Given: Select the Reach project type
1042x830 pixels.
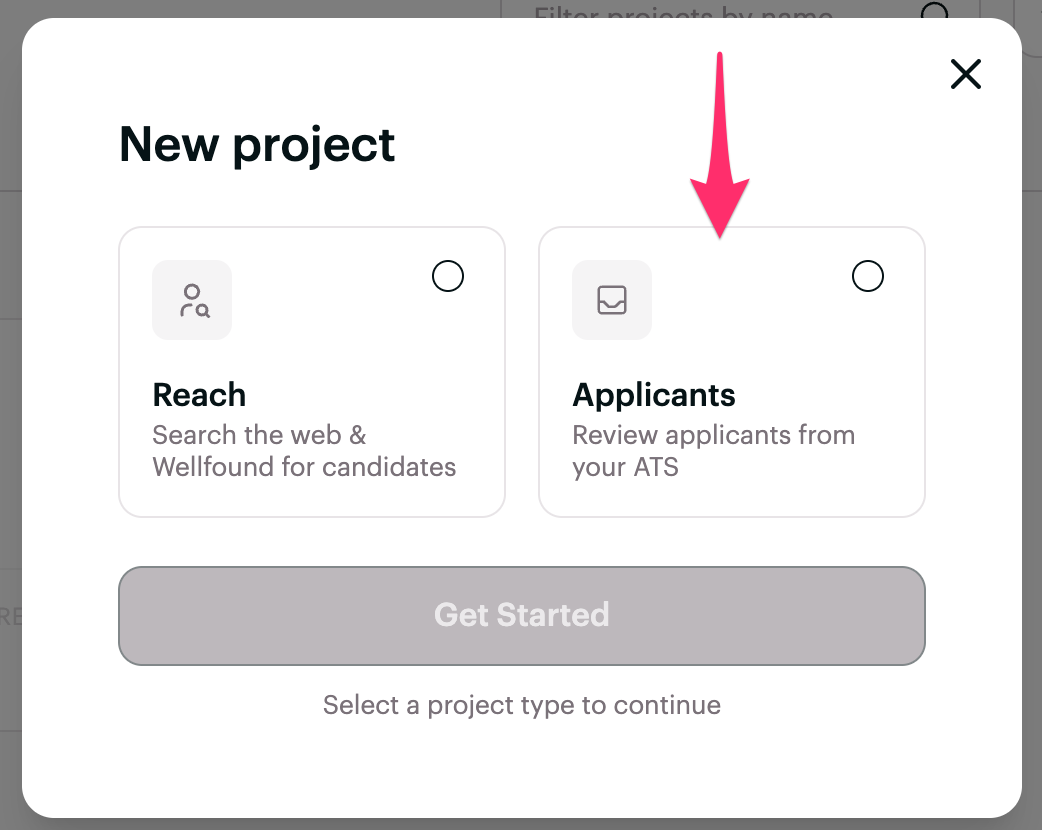Looking at the screenshot, I should (311, 372).
